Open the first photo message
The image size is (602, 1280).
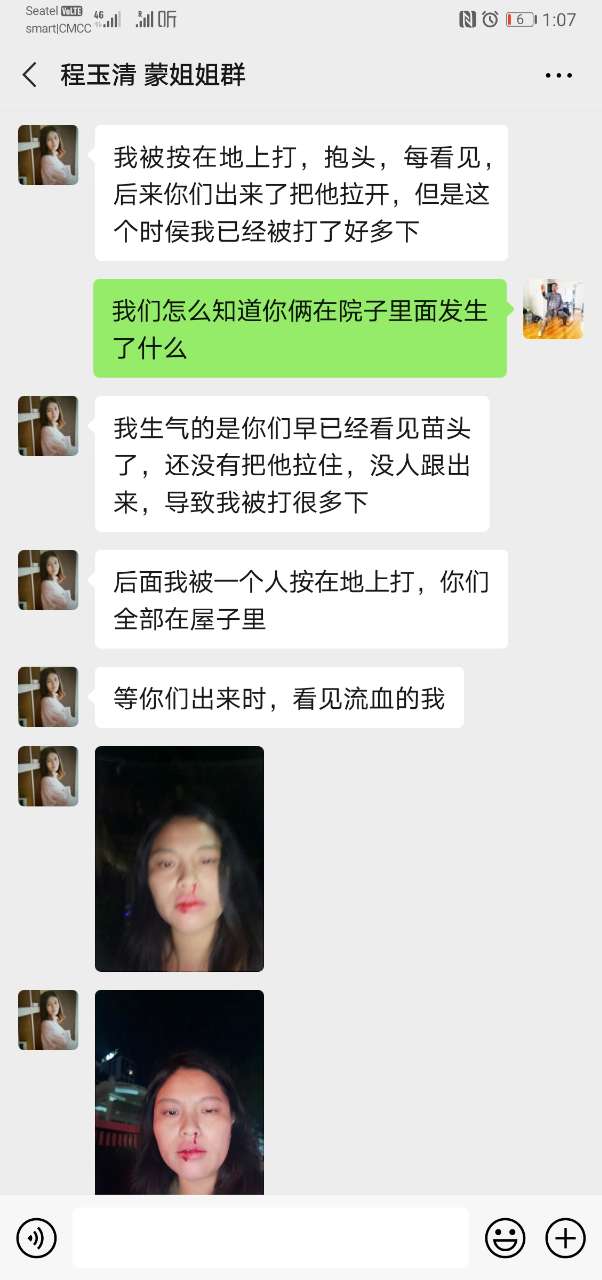[x=179, y=858]
